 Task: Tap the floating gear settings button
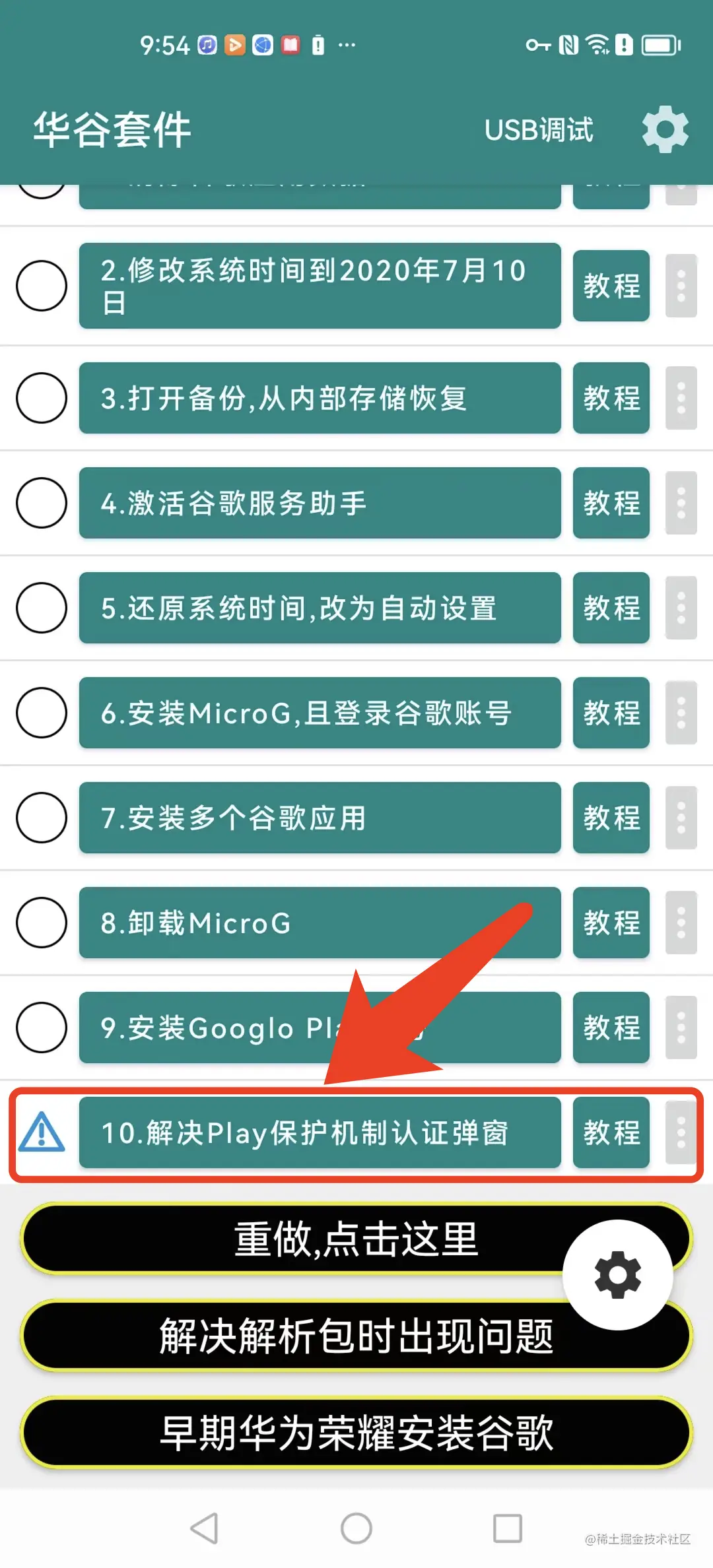[x=618, y=1274]
